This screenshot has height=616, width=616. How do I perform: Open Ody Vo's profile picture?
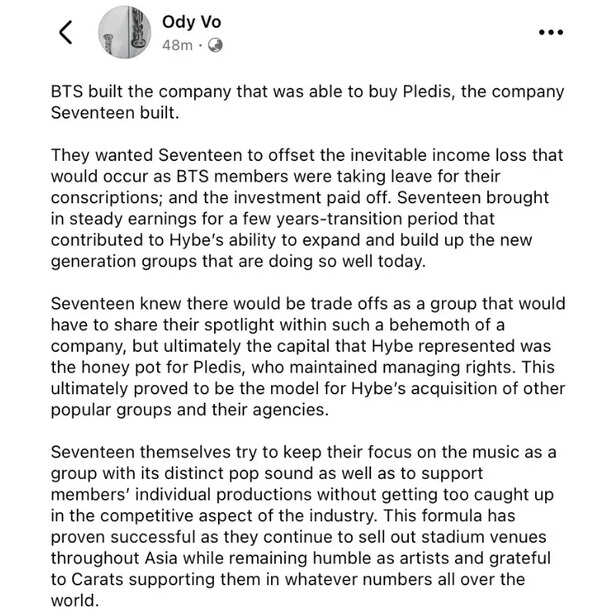[125, 32]
